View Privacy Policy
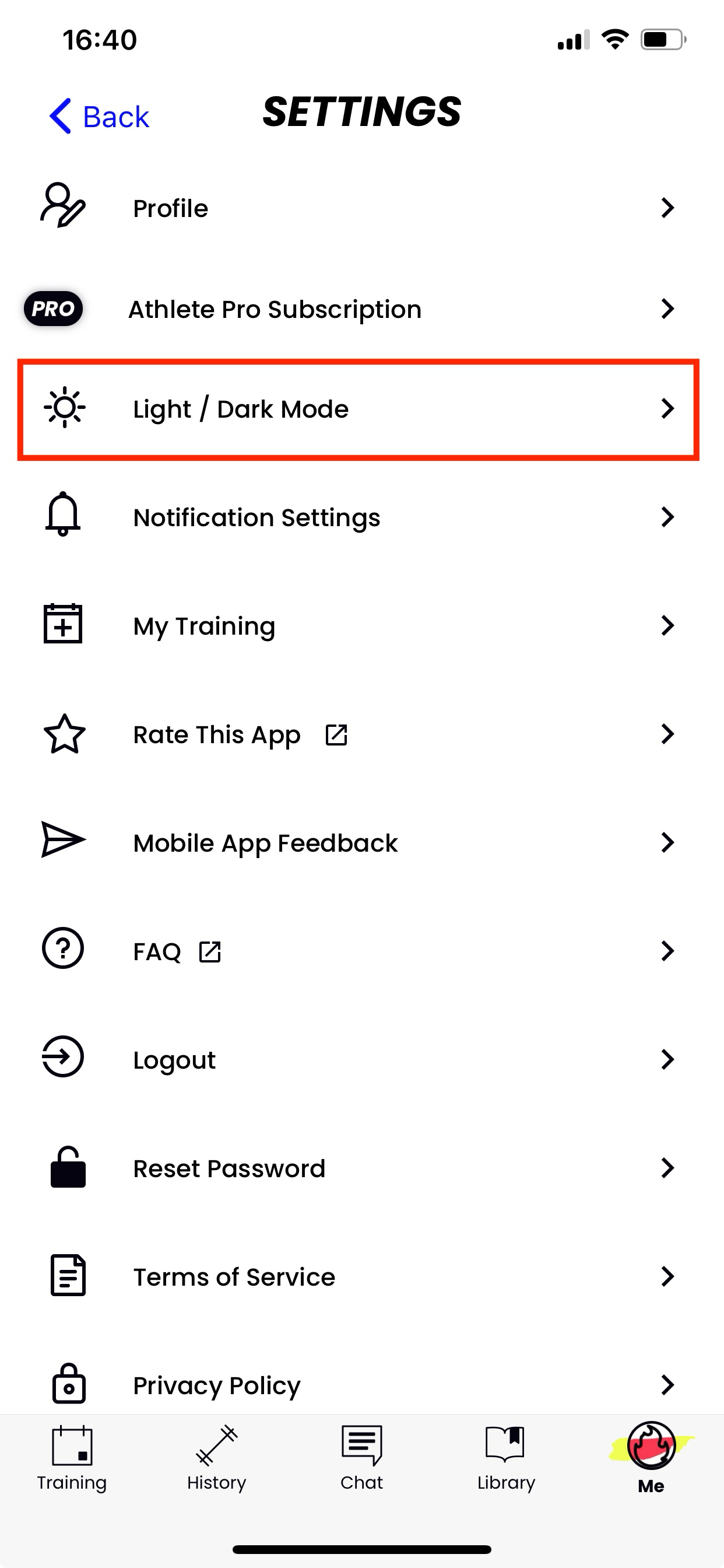 click(362, 1384)
